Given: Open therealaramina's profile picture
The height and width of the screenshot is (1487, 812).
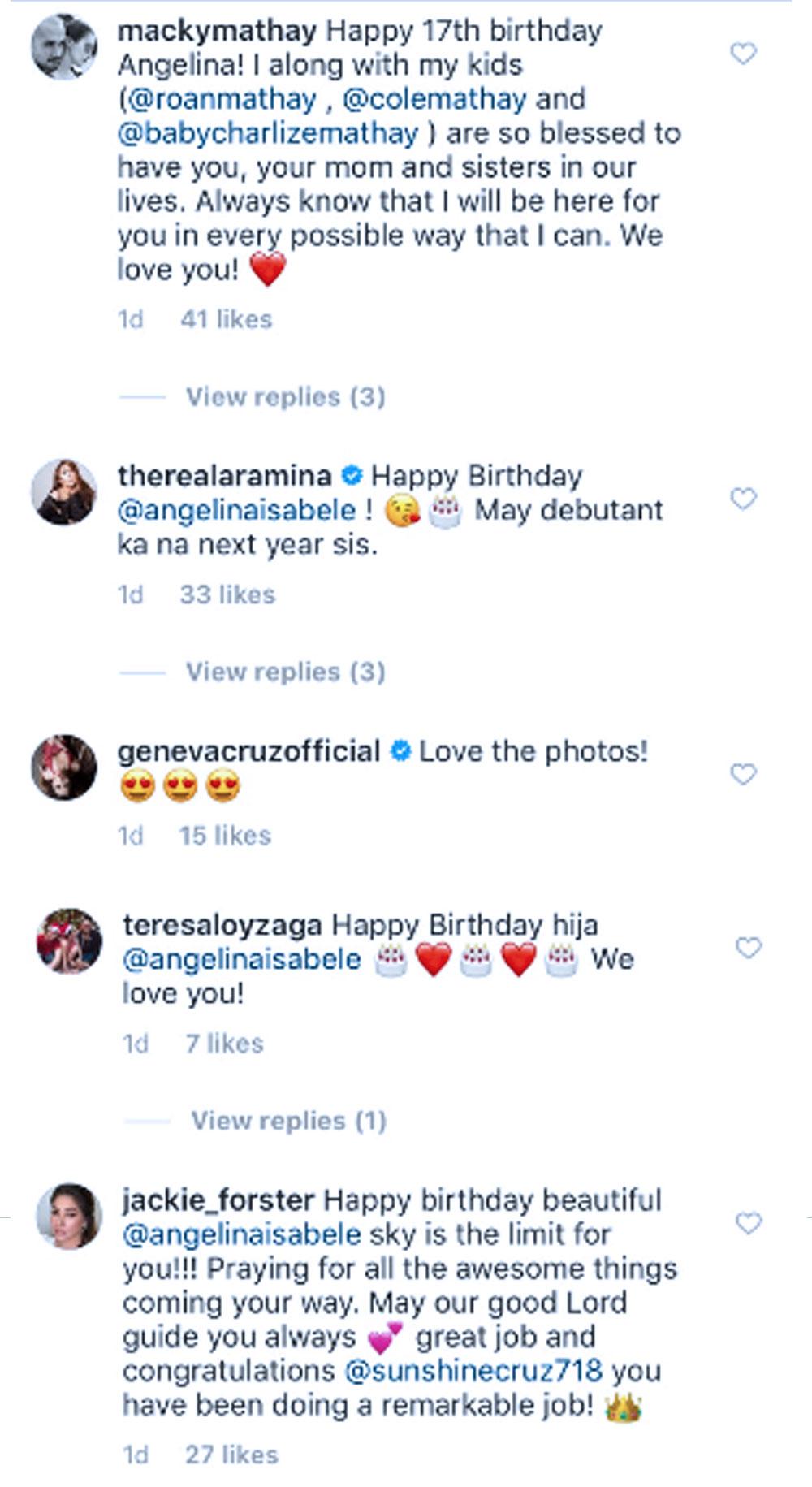Looking at the screenshot, I should point(64,492).
